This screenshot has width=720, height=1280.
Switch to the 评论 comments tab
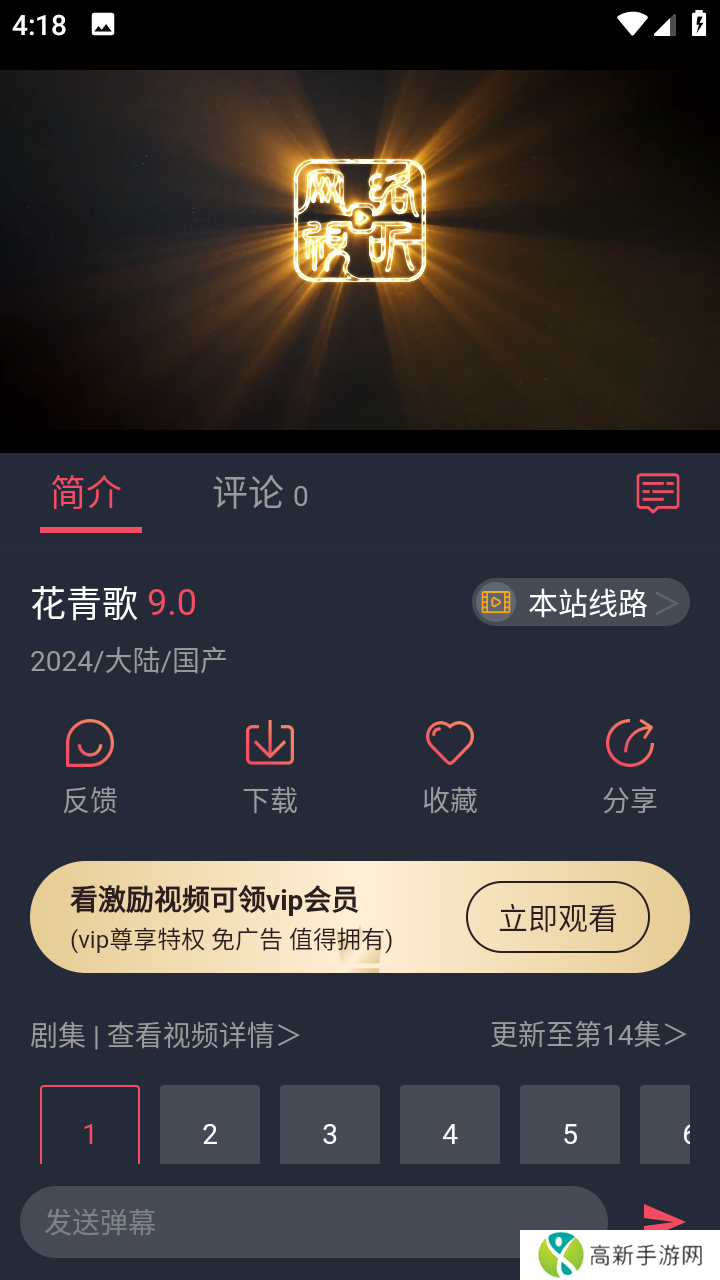coord(258,493)
